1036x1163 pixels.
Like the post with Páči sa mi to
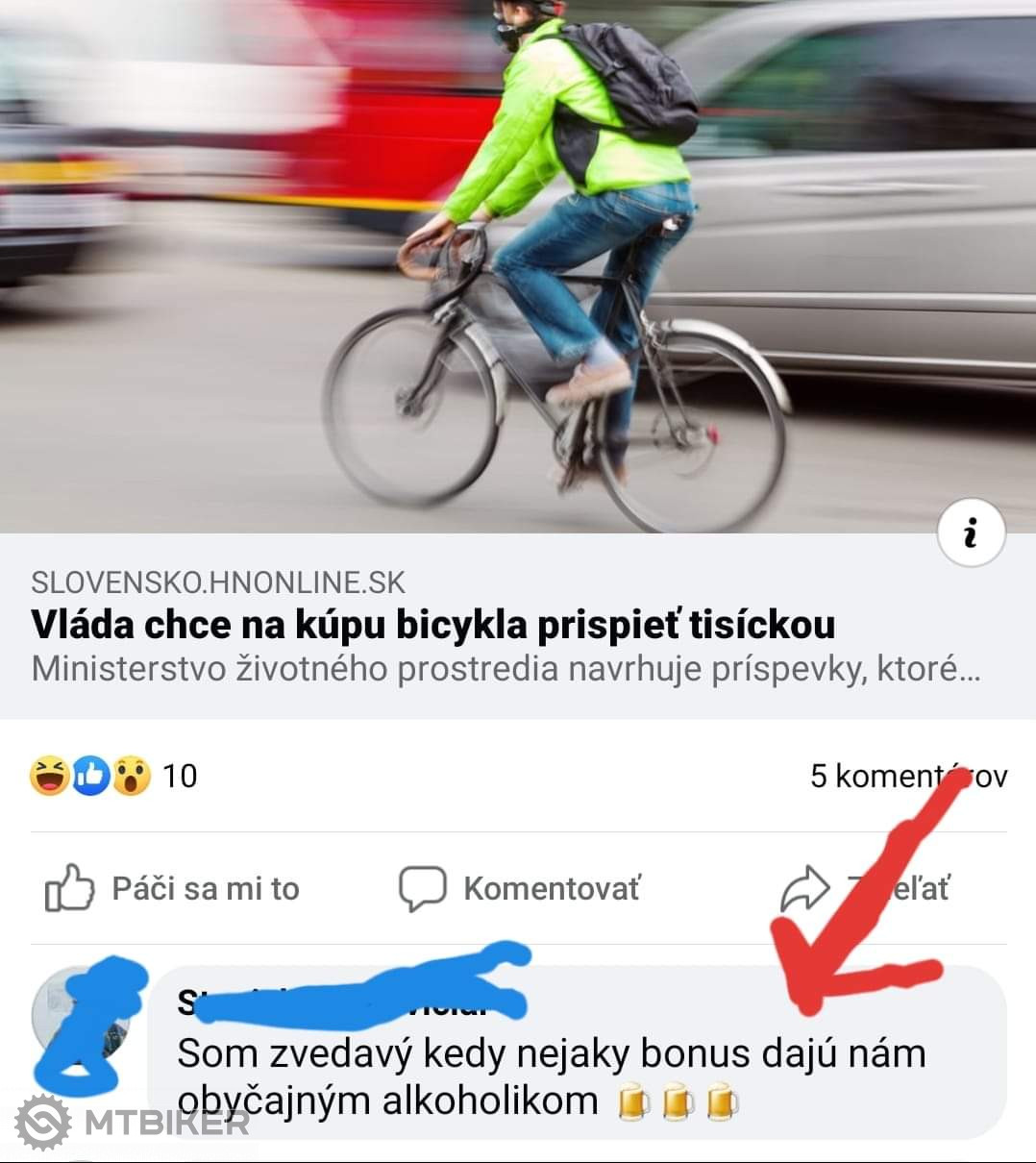(x=173, y=888)
